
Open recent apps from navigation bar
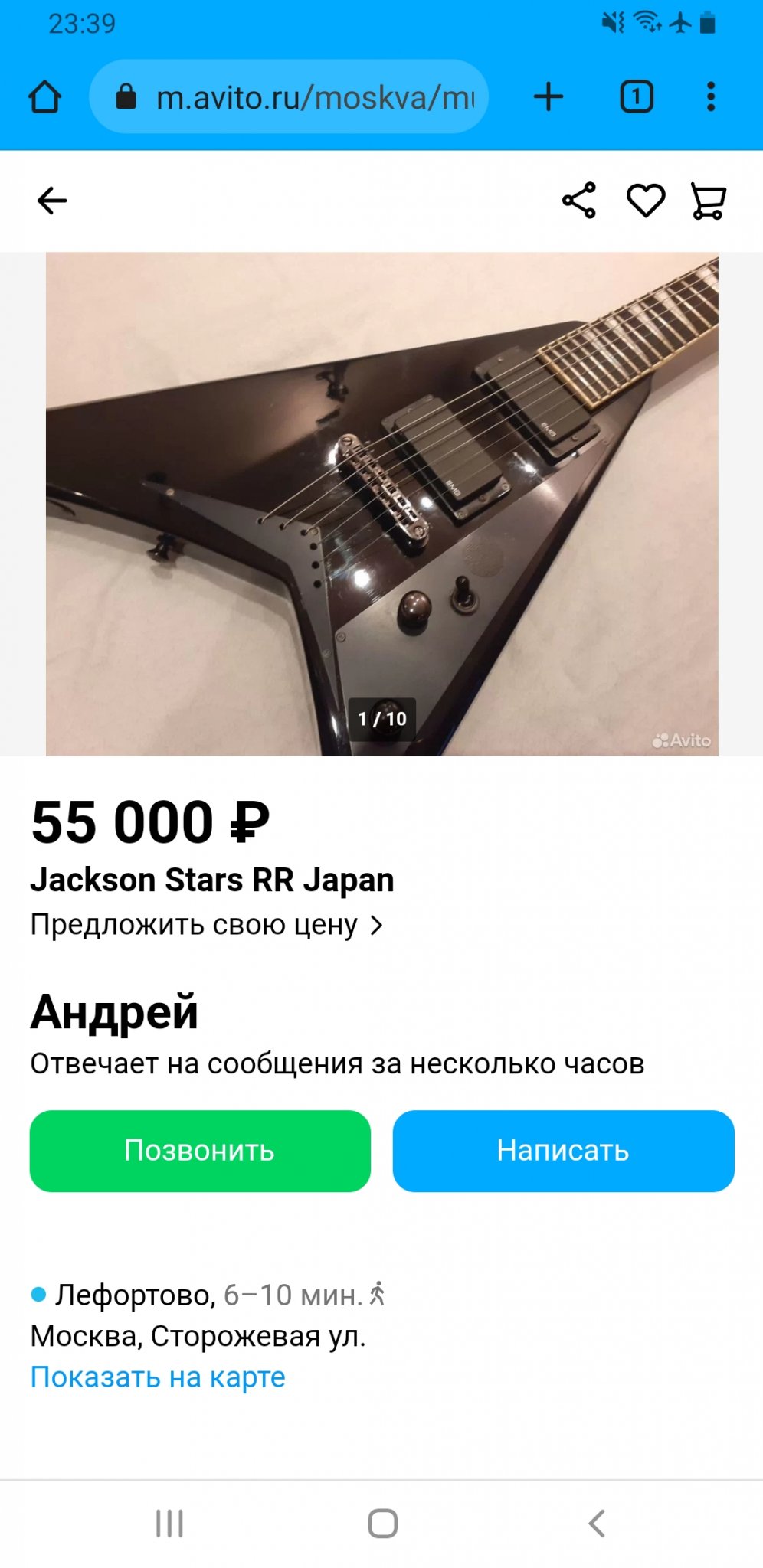pyautogui.click(x=169, y=1523)
